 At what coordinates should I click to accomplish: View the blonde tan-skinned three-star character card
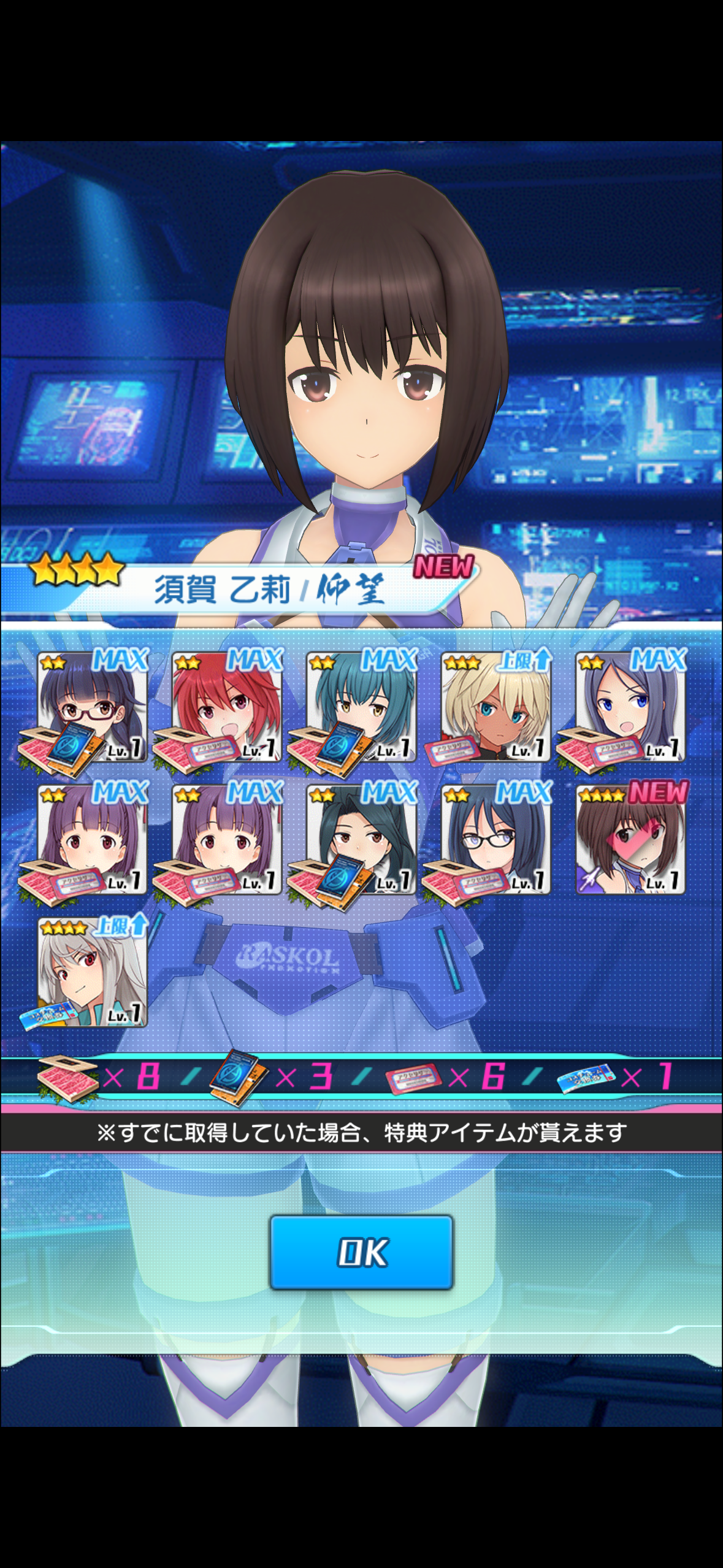pyautogui.click(x=495, y=707)
